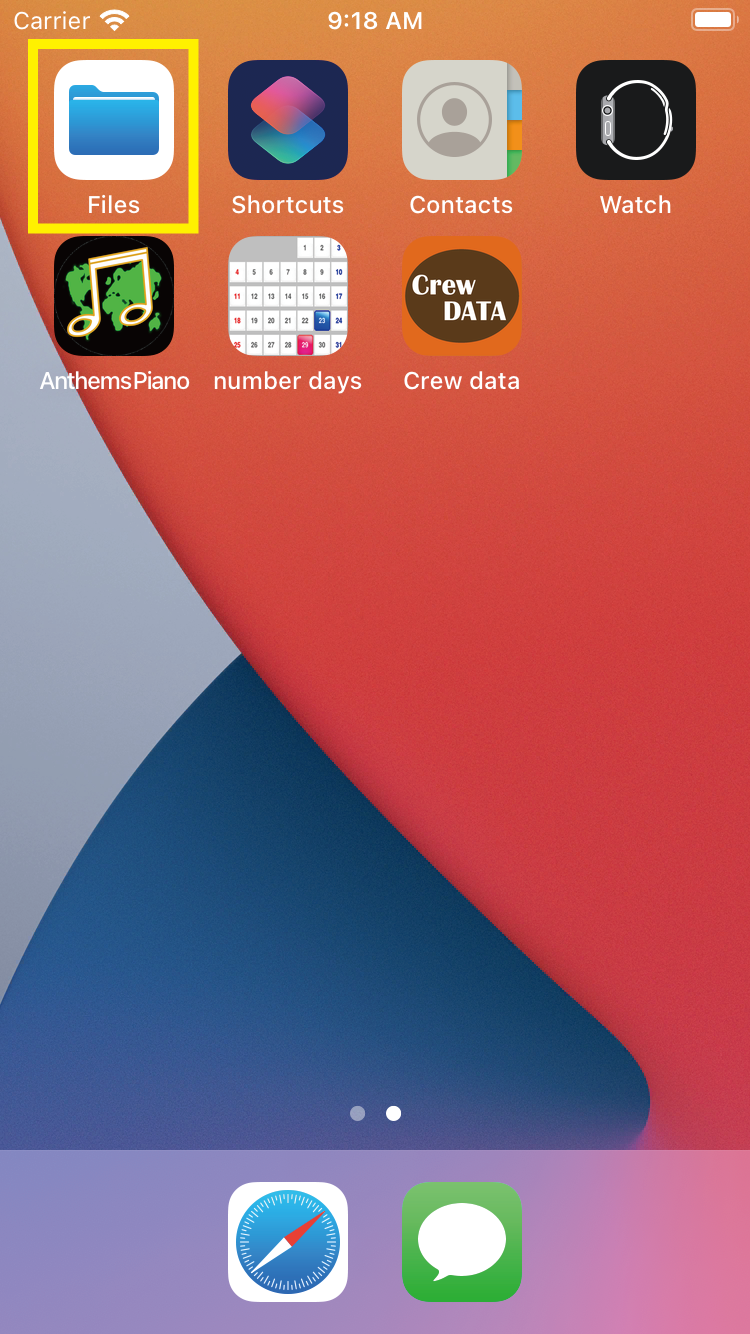Open the Files app
This screenshot has width=750, height=1334.
pyautogui.click(x=114, y=120)
